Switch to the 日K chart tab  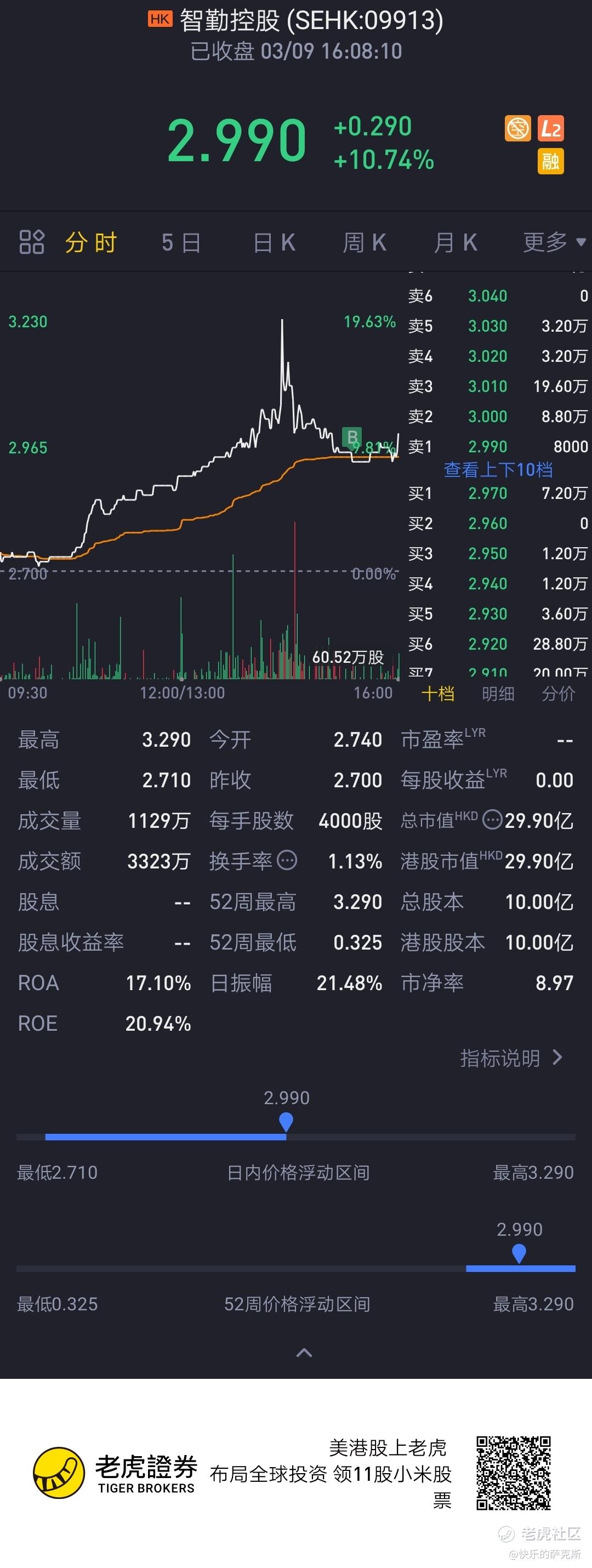(274, 243)
